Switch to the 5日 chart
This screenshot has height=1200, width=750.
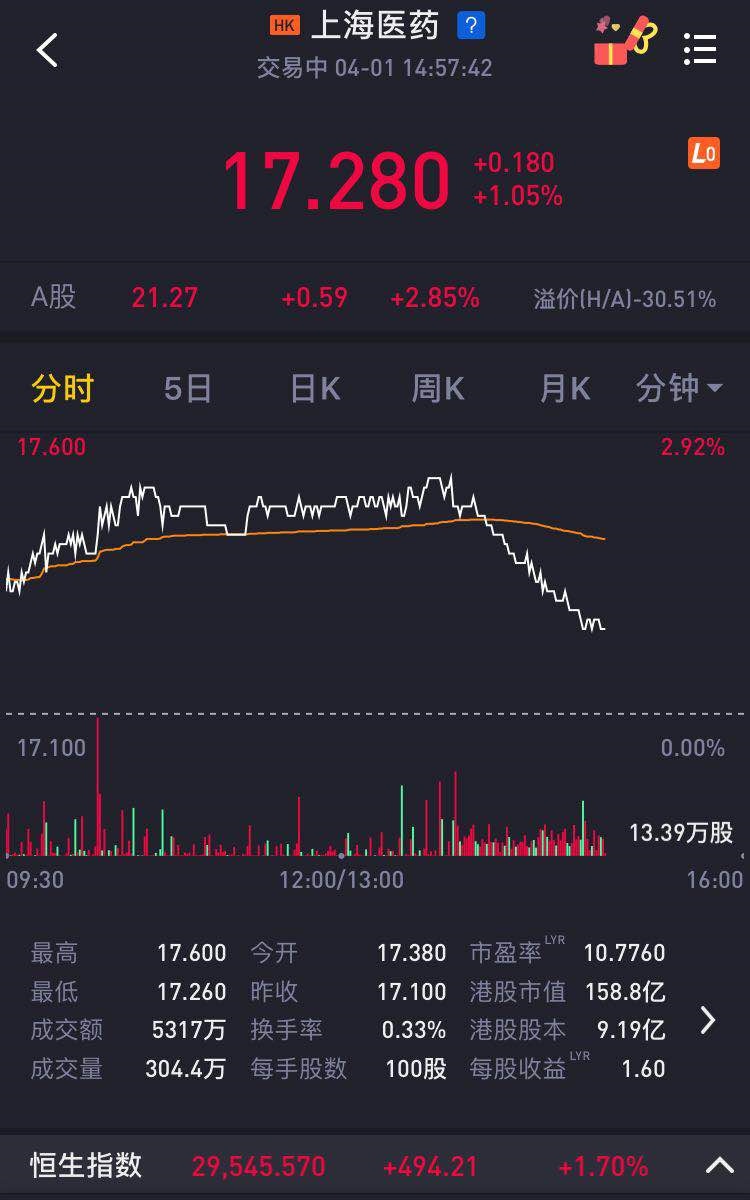(x=188, y=388)
